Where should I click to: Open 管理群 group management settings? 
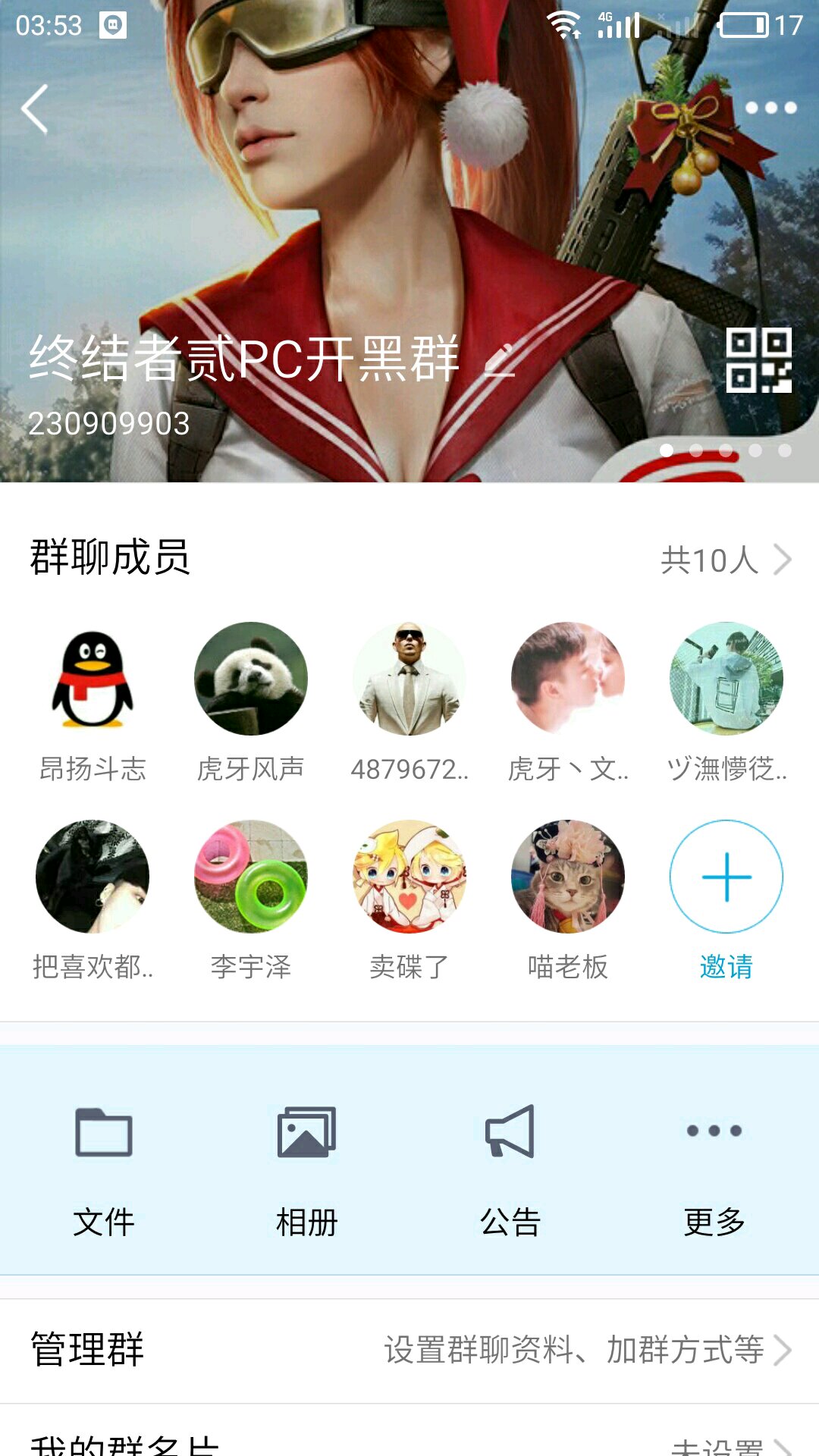[409, 1350]
